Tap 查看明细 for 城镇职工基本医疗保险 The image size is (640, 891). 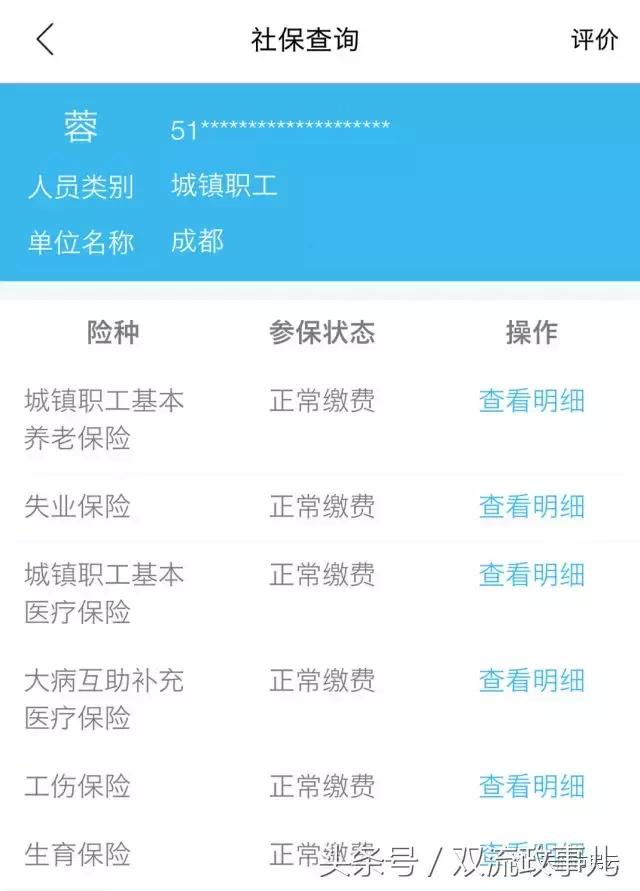[x=531, y=574]
